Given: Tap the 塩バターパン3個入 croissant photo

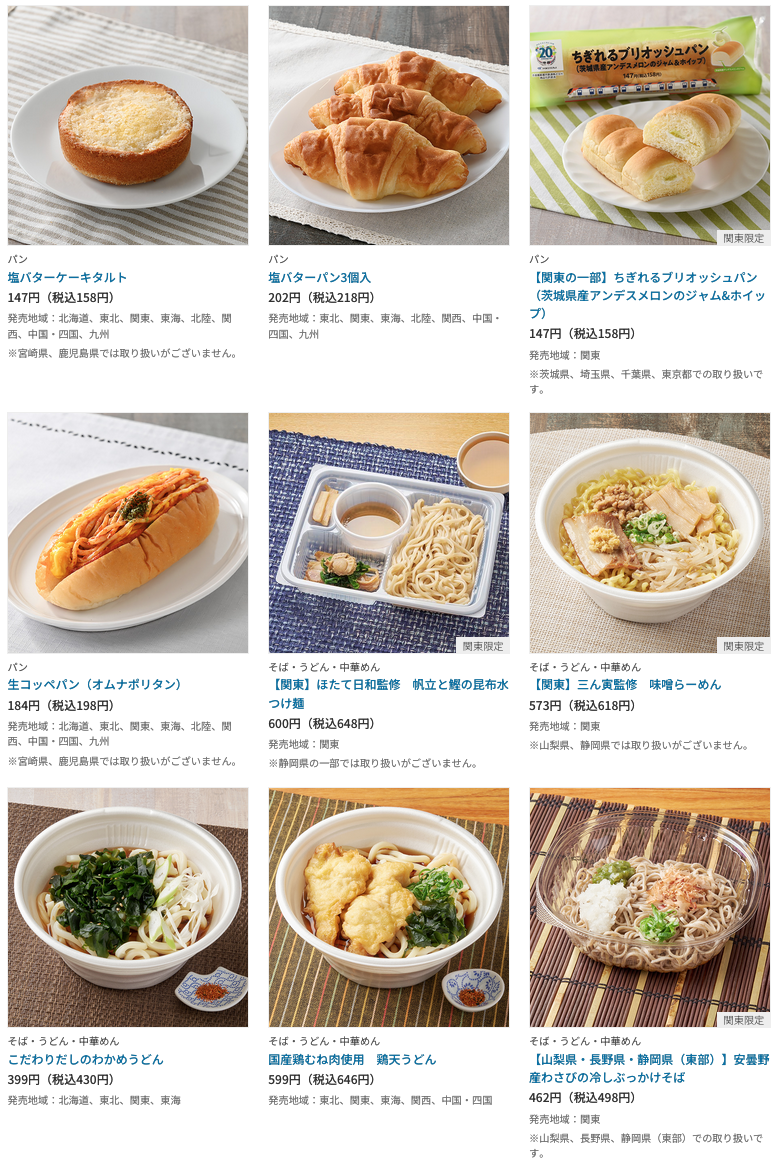Looking at the screenshot, I should [388, 125].
